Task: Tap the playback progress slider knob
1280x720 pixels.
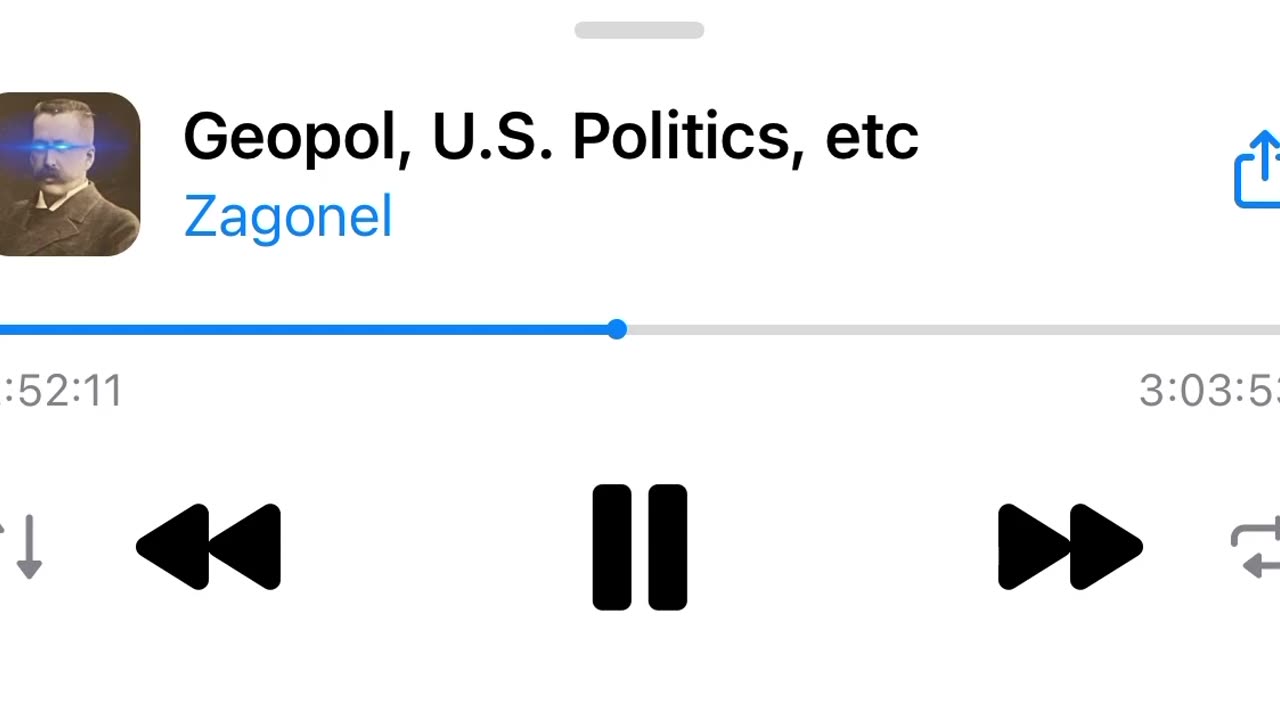Action: 617,329
